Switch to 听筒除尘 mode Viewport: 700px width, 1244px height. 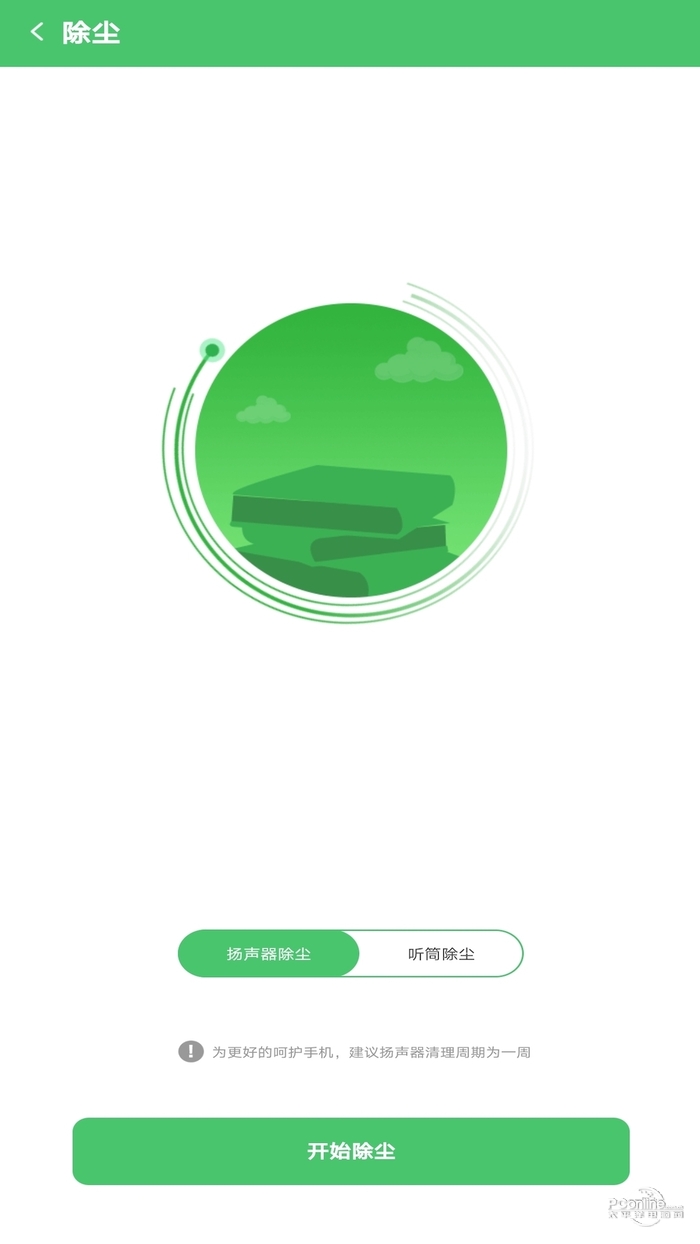(441, 954)
